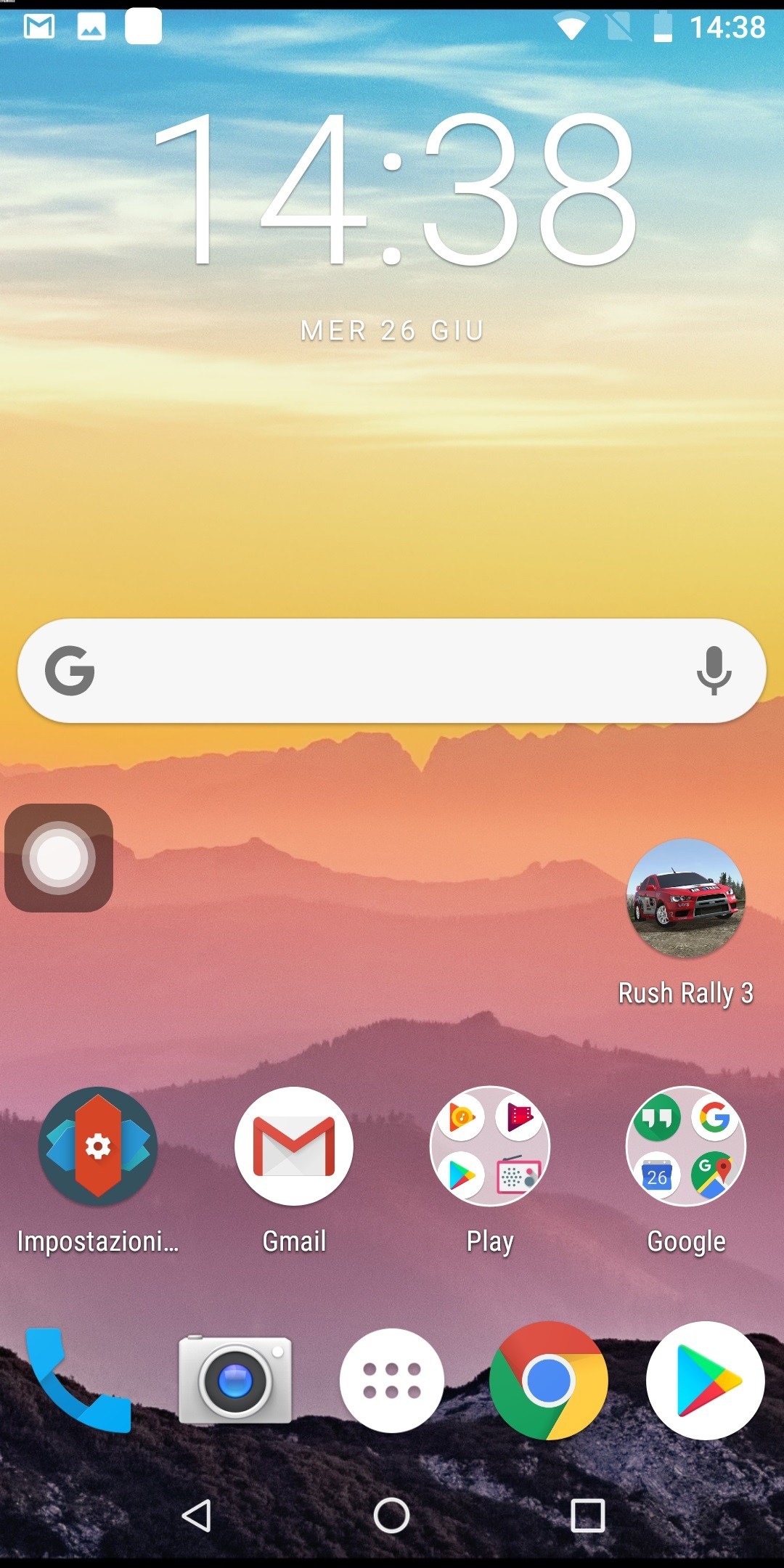Start voice search with the microphone
The image size is (784, 1568).
[714, 670]
